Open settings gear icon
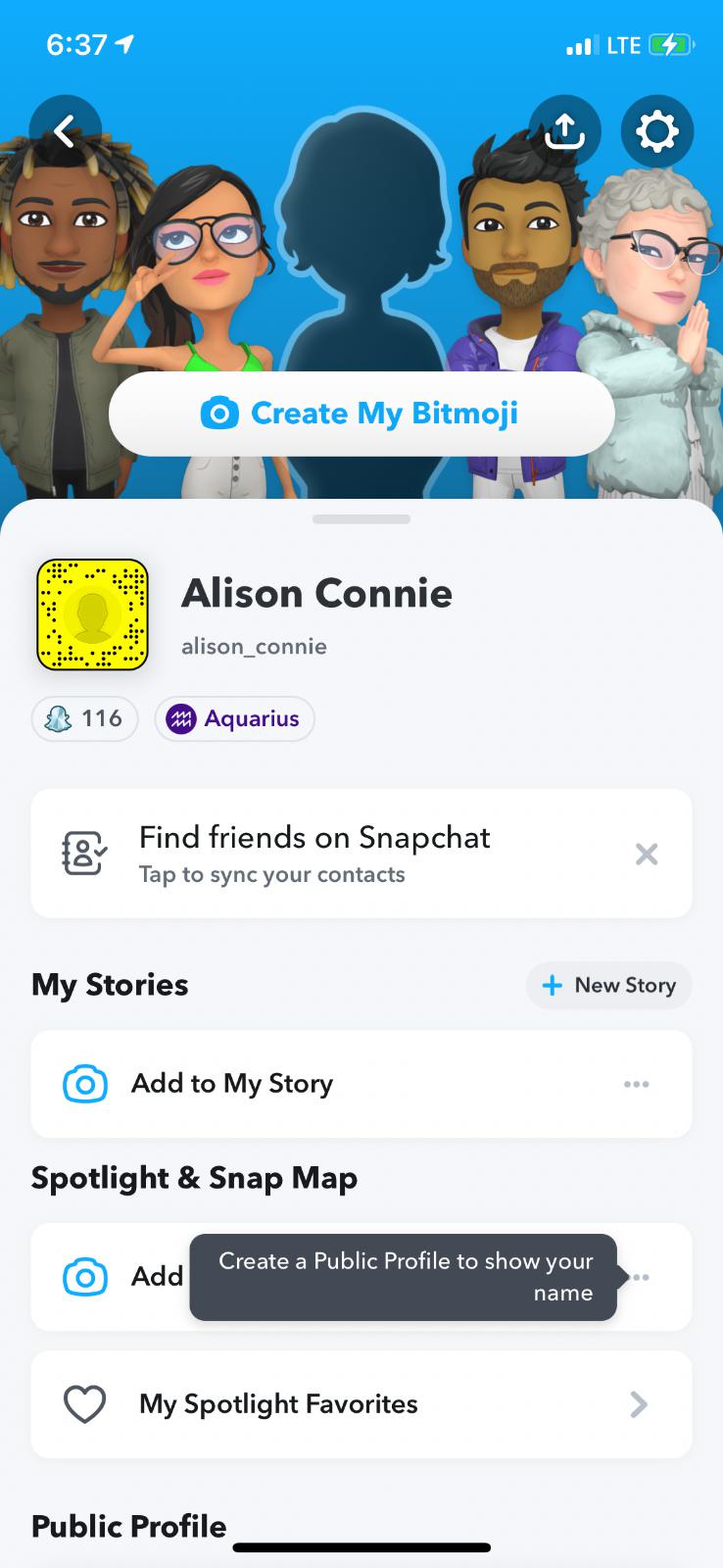This screenshot has height=1568, width=723. [656, 131]
